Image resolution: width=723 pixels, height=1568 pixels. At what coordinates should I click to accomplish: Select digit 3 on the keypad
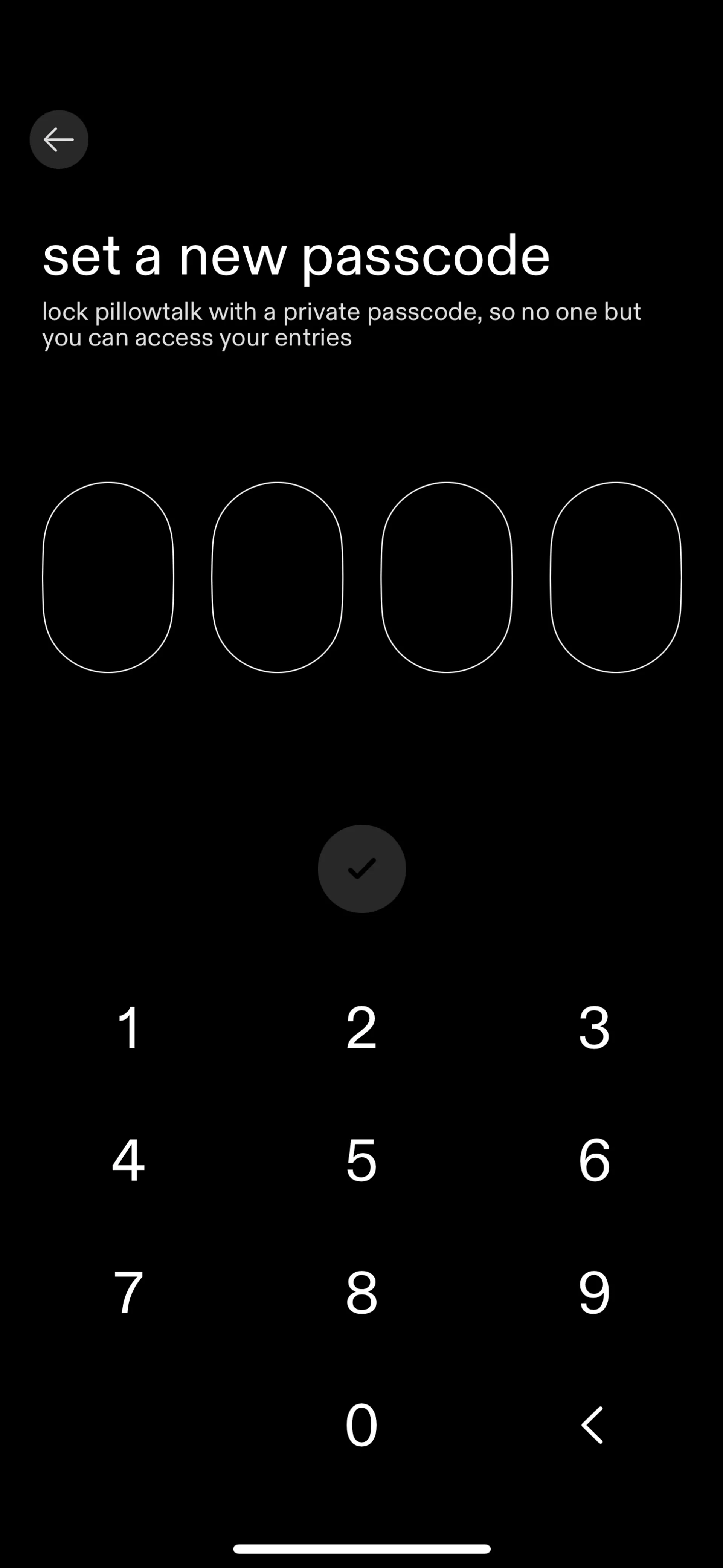click(594, 1028)
